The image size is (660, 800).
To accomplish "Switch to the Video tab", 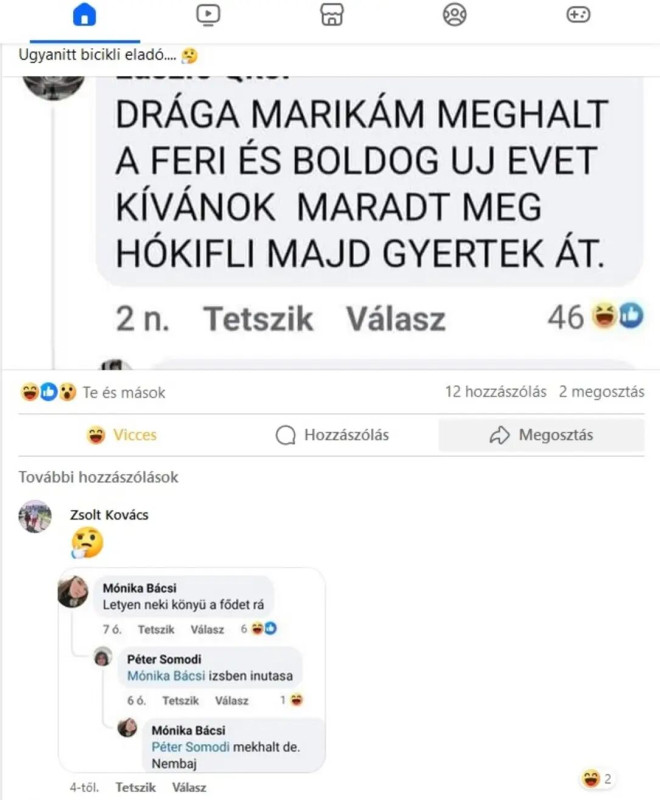I will point(208,14).
